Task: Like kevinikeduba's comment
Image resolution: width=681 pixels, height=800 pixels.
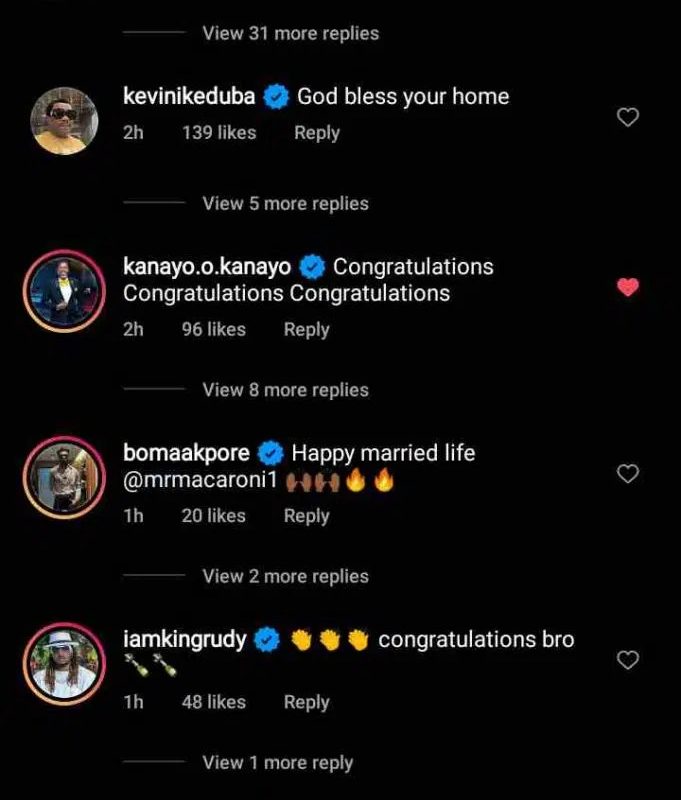Action: (x=627, y=118)
